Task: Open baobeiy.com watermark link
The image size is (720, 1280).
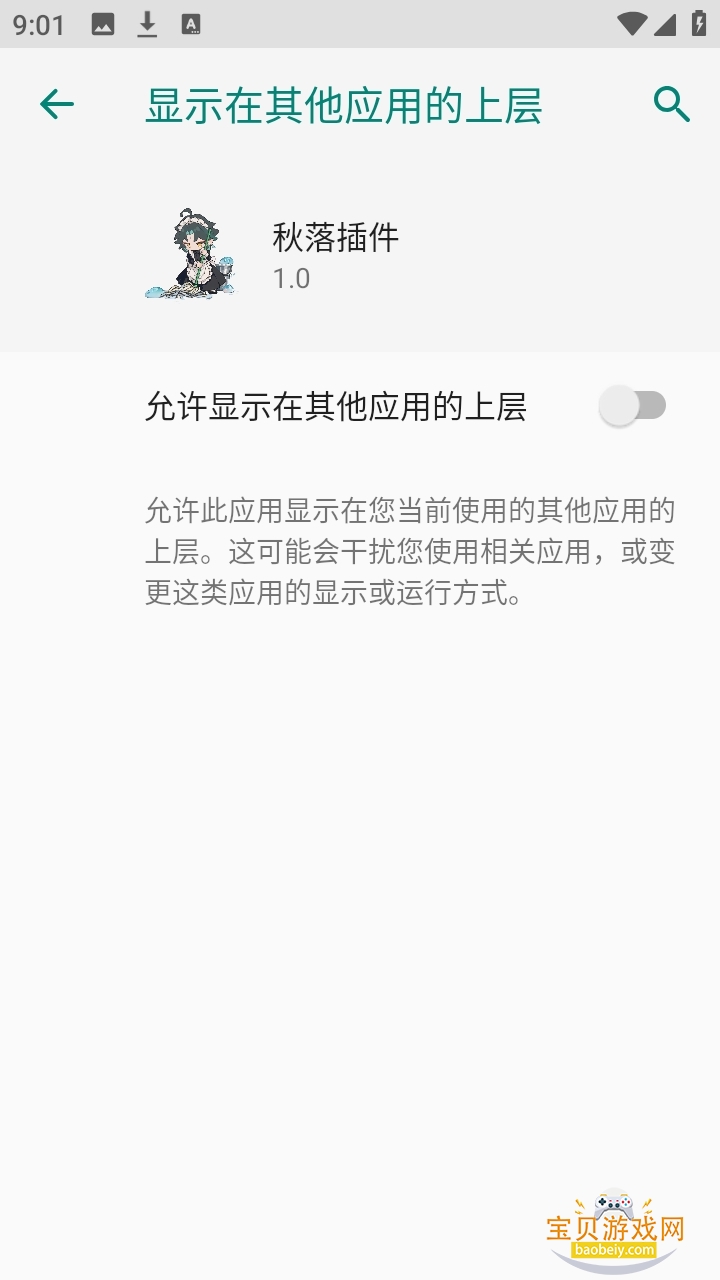Action: [613, 1249]
